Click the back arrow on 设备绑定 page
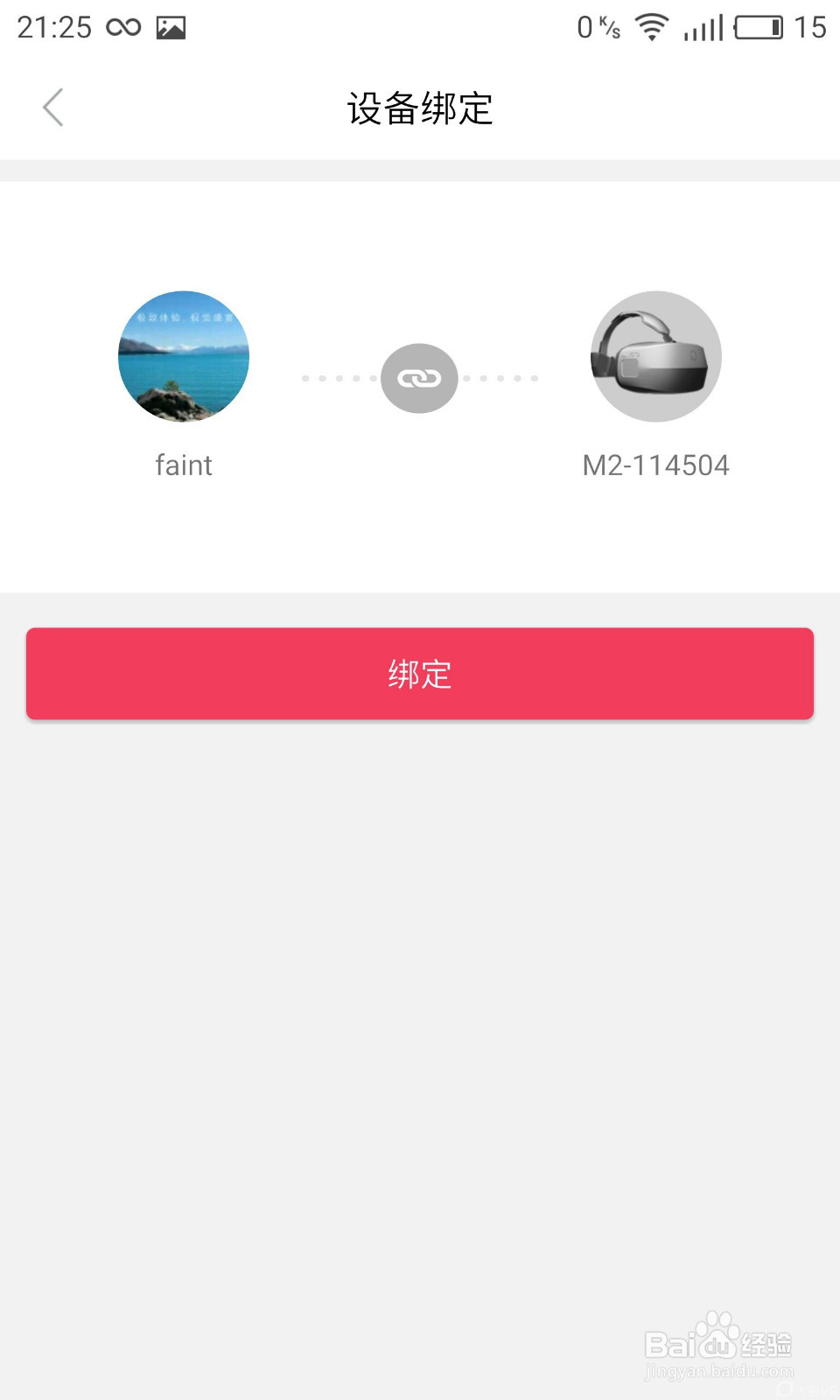 [x=52, y=107]
